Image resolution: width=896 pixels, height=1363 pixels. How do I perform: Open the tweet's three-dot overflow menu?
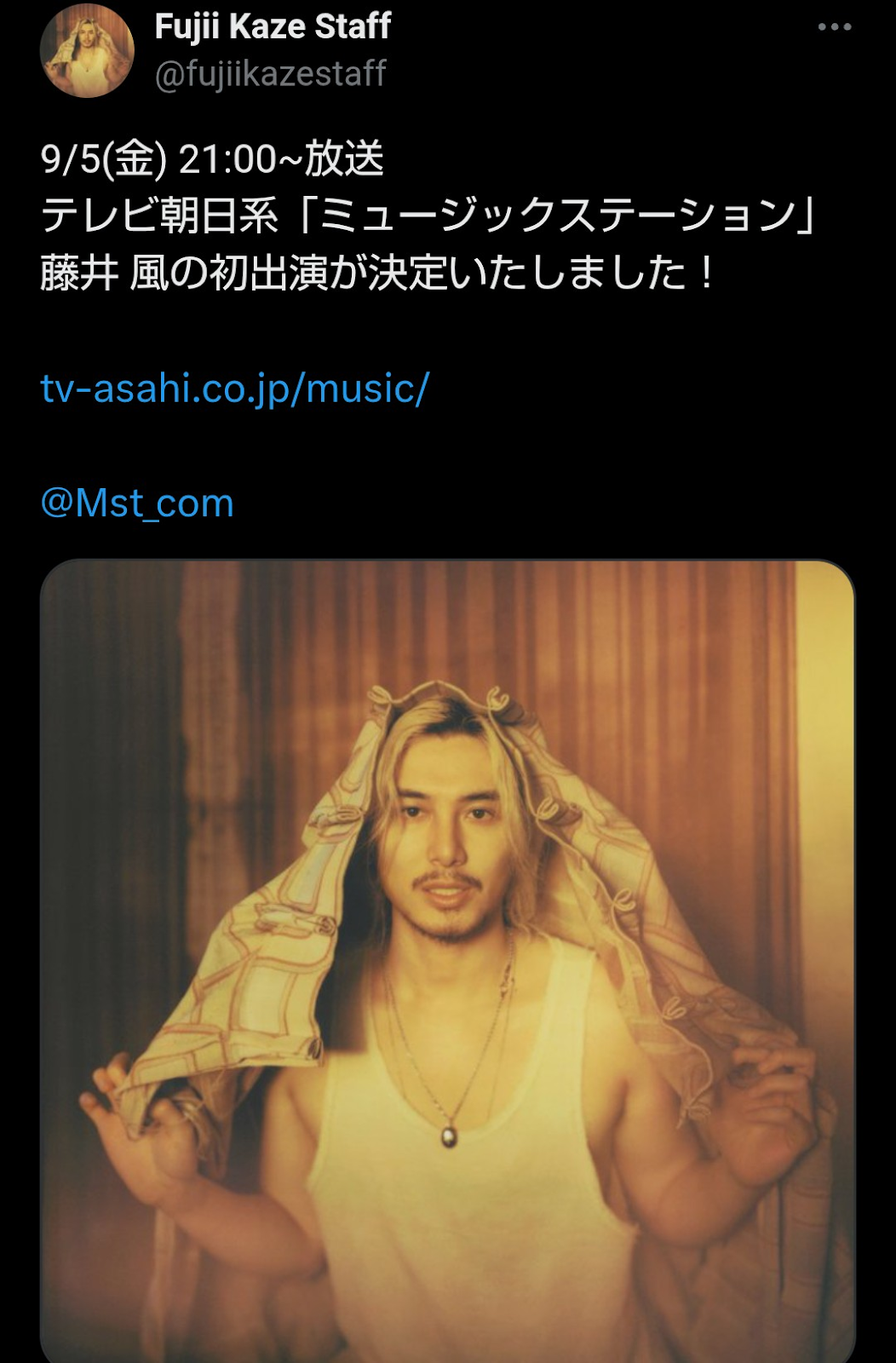tap(834, 27)
